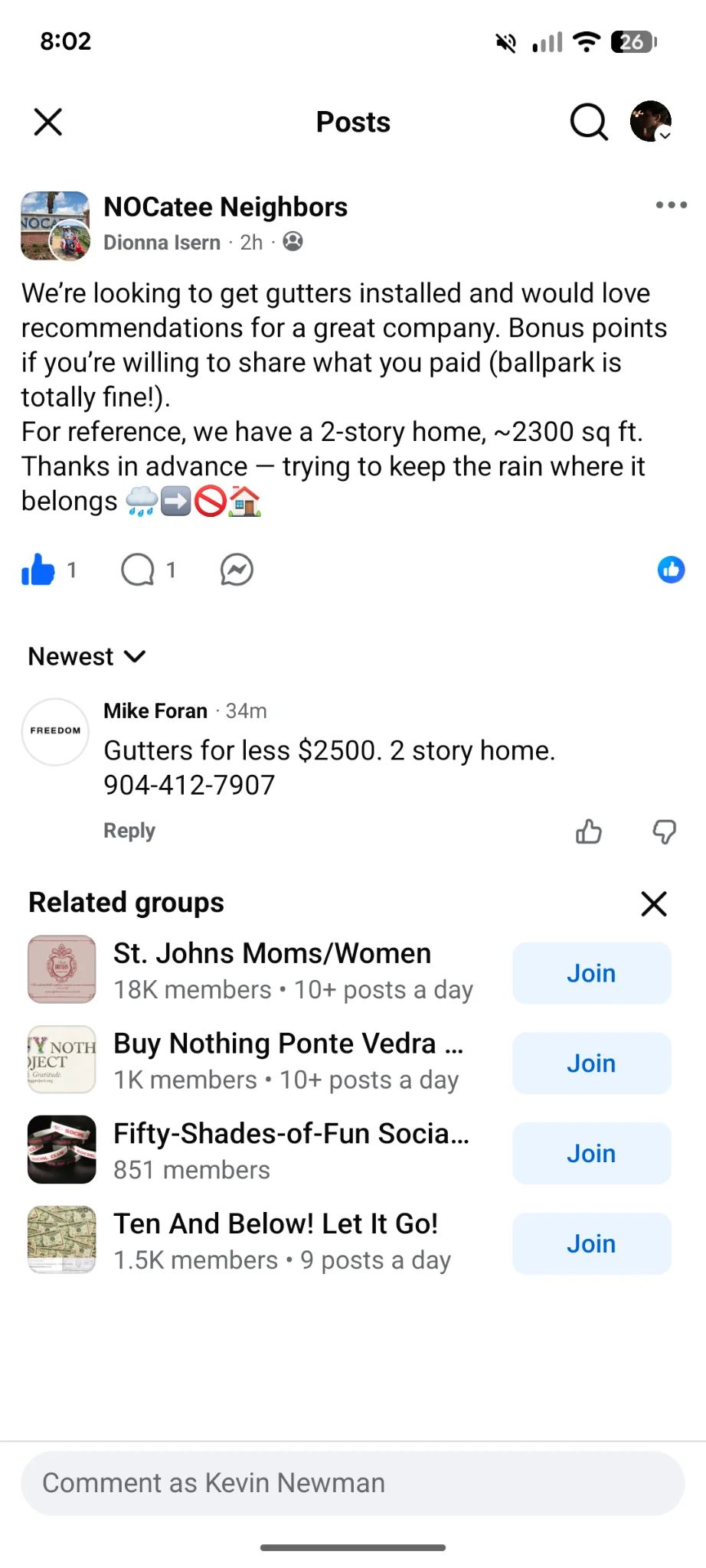The height and width of the screenshot is (1568, 706).
Task: Dismiss the Related groups section
Action: (653, 904)
